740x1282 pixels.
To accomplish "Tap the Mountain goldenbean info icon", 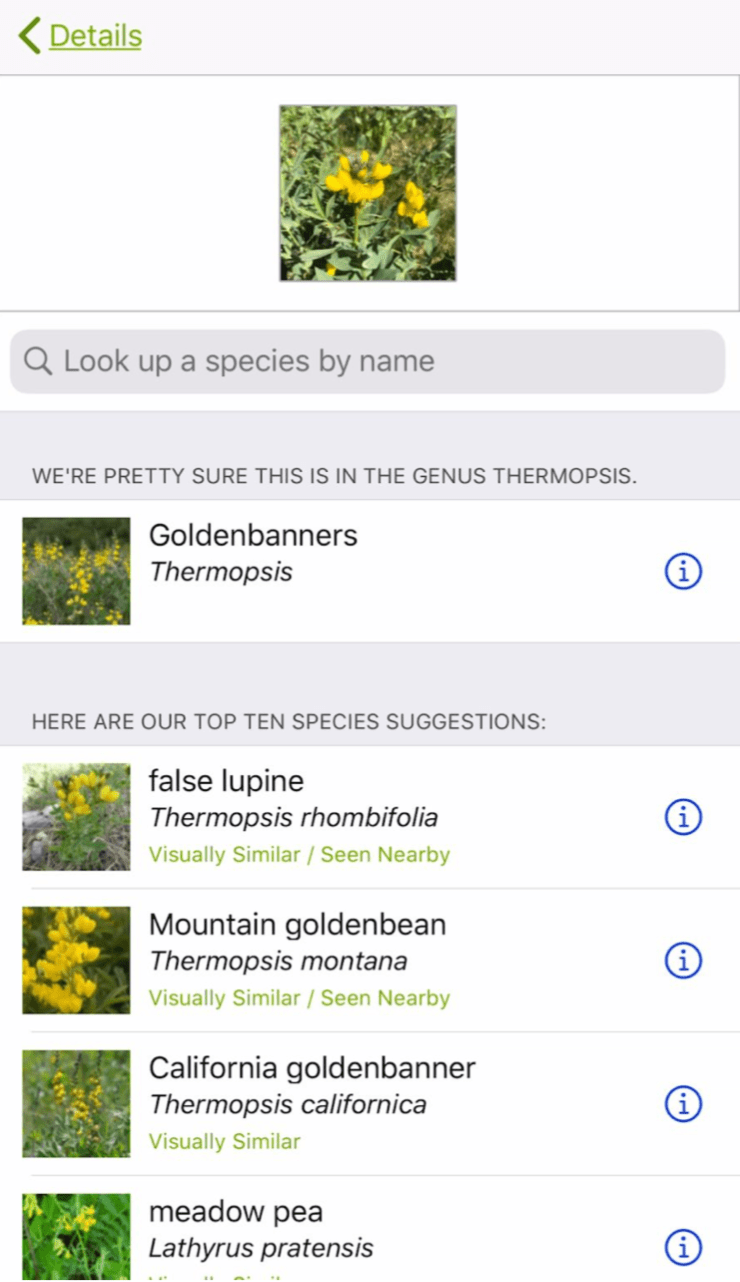I will point(682,960).
